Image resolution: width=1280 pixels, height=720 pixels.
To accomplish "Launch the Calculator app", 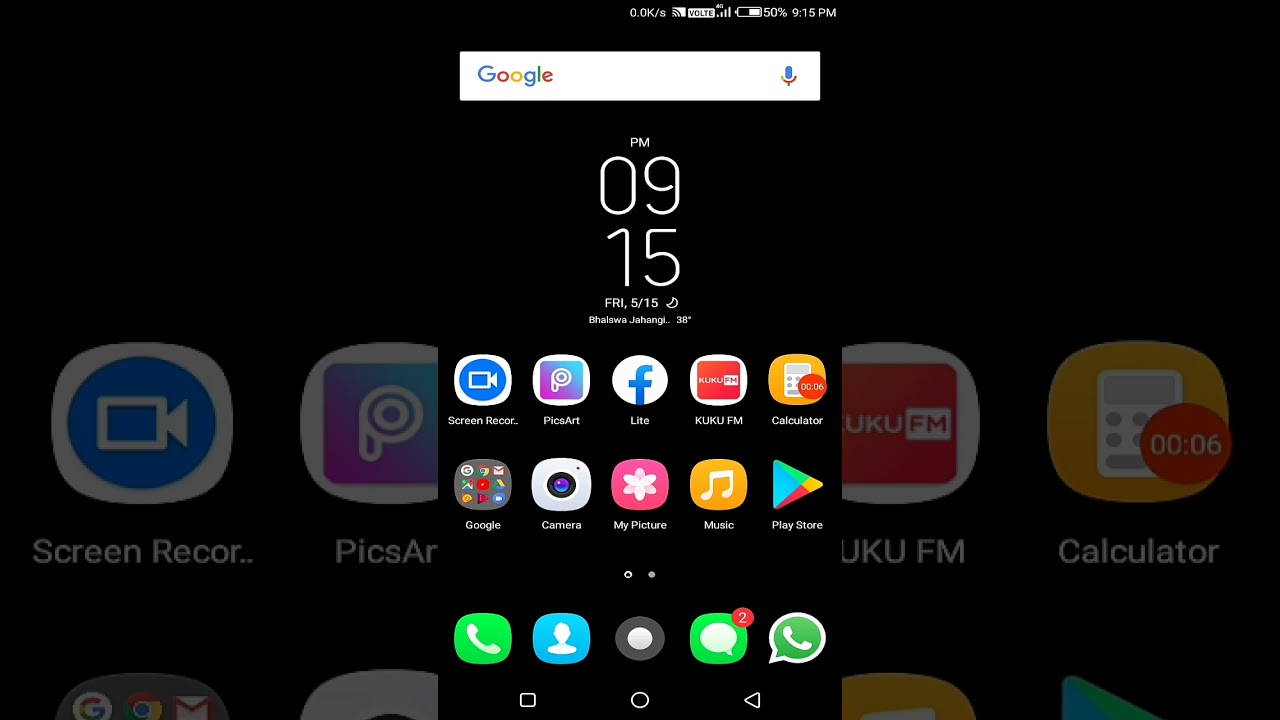I will point(796,382).
